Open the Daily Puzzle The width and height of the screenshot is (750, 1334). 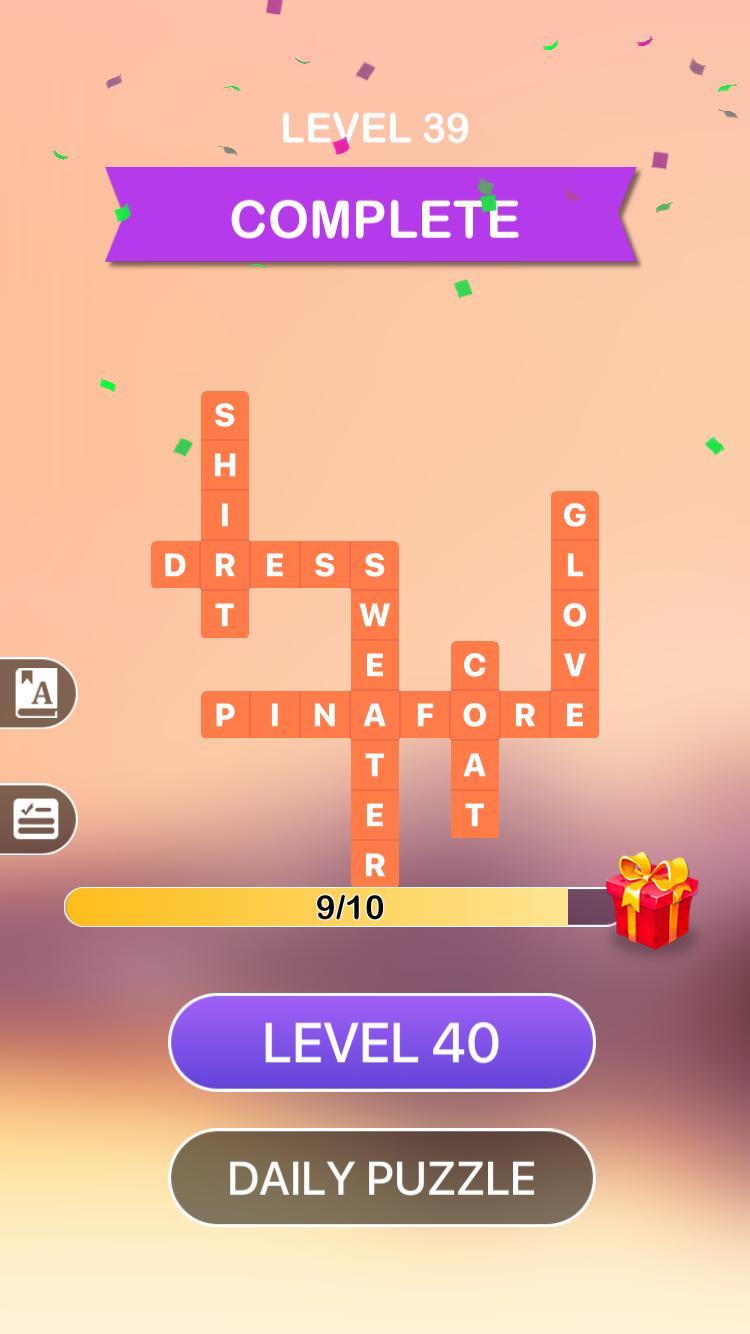click(381, 1177)
